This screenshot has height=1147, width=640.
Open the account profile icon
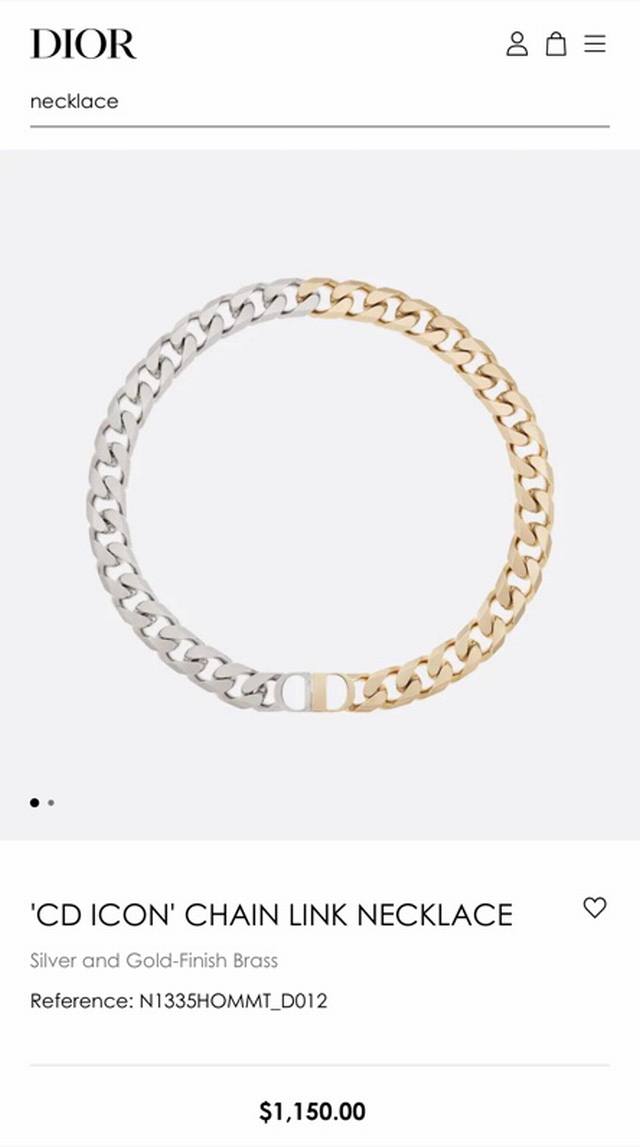pos(517,44)
